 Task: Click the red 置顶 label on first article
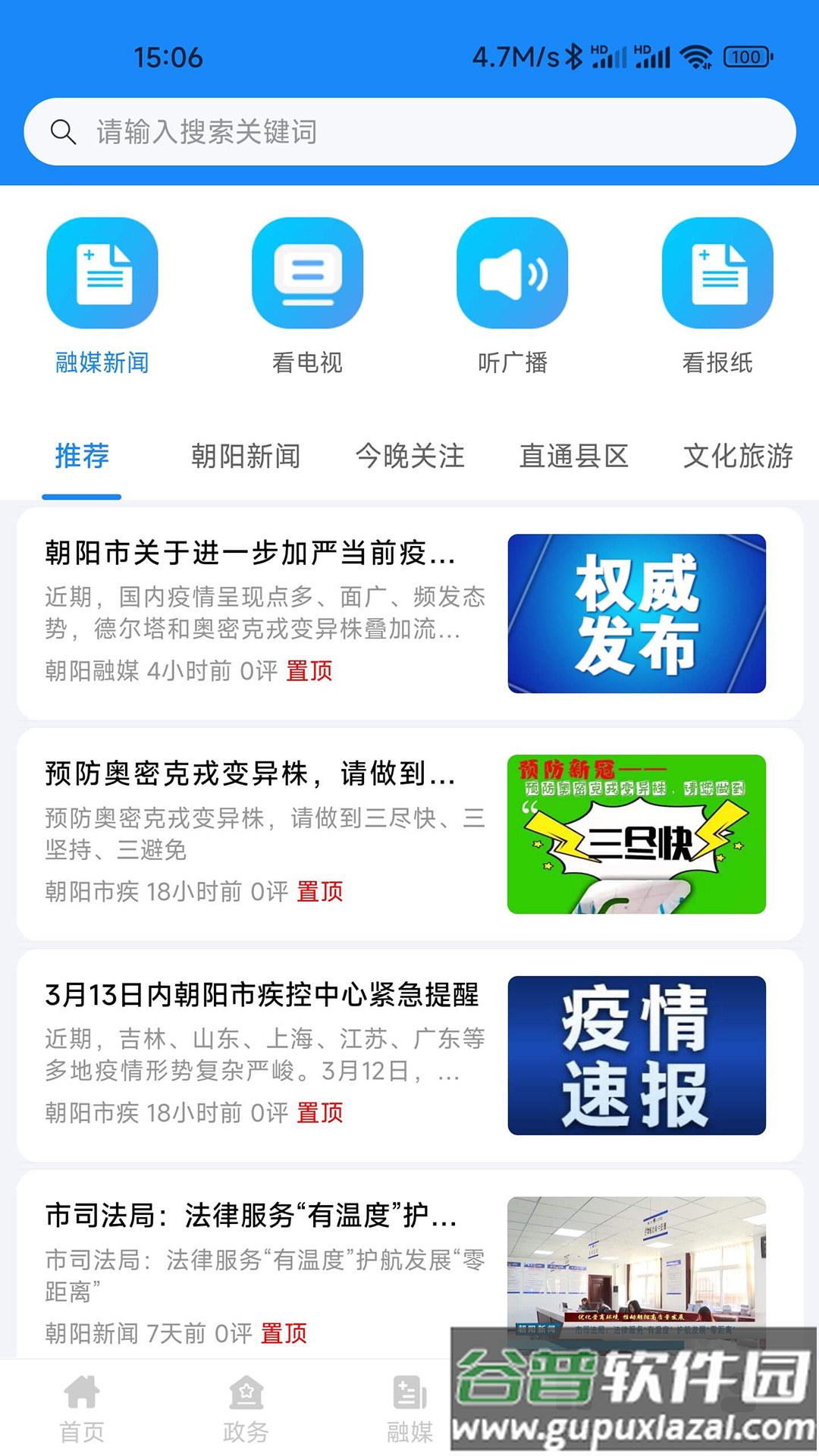(x=309, y=672)
